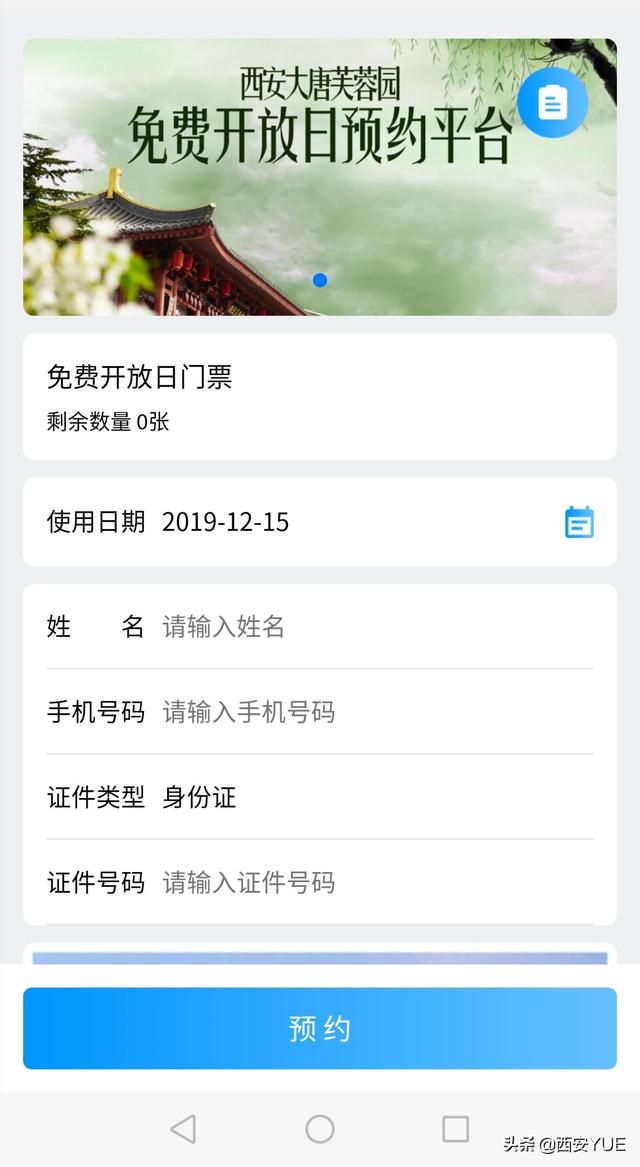The width and height of the screenshot is (640, 1167).
Task: Submit reservation with the 预约 button
Action: [320, 1028]
